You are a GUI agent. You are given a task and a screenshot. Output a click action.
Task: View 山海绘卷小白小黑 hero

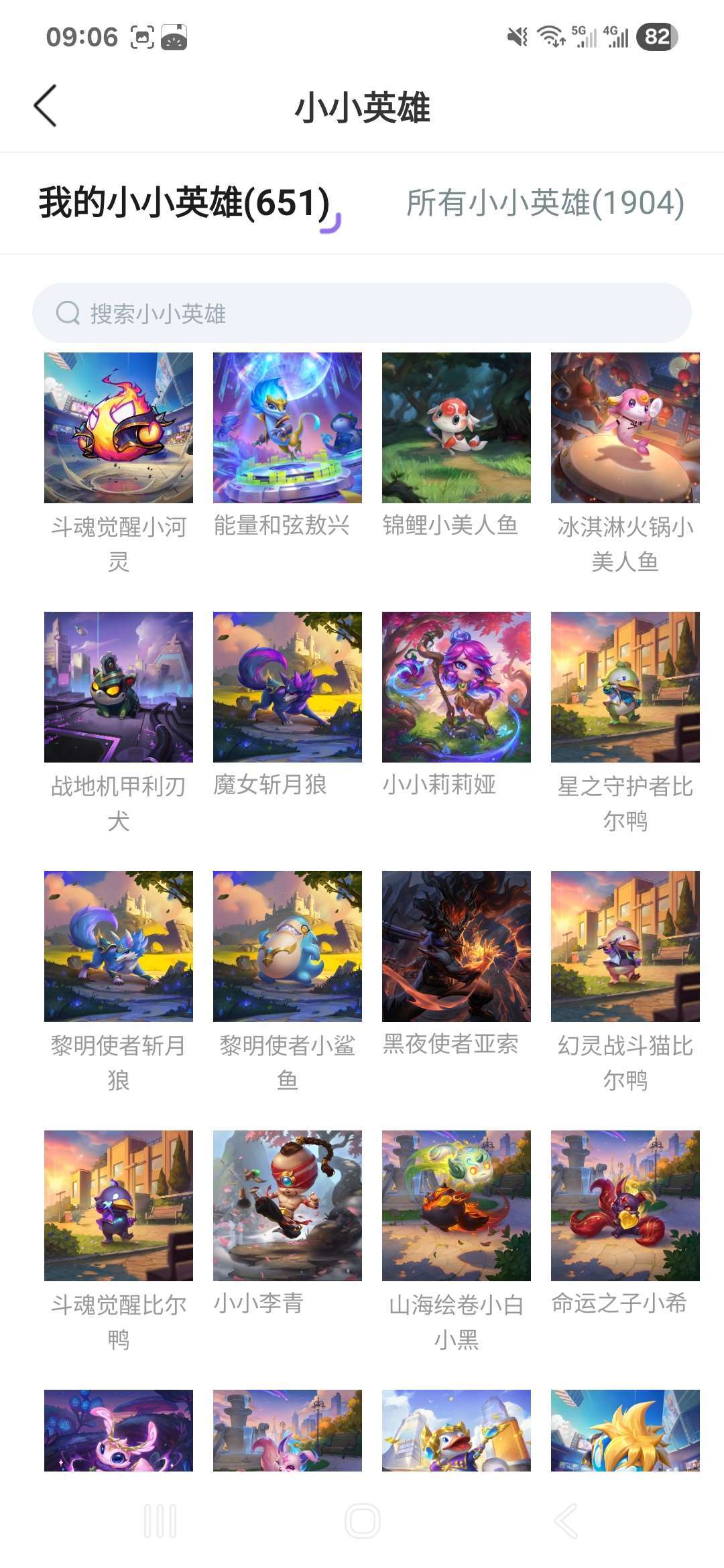(457, 1205)
